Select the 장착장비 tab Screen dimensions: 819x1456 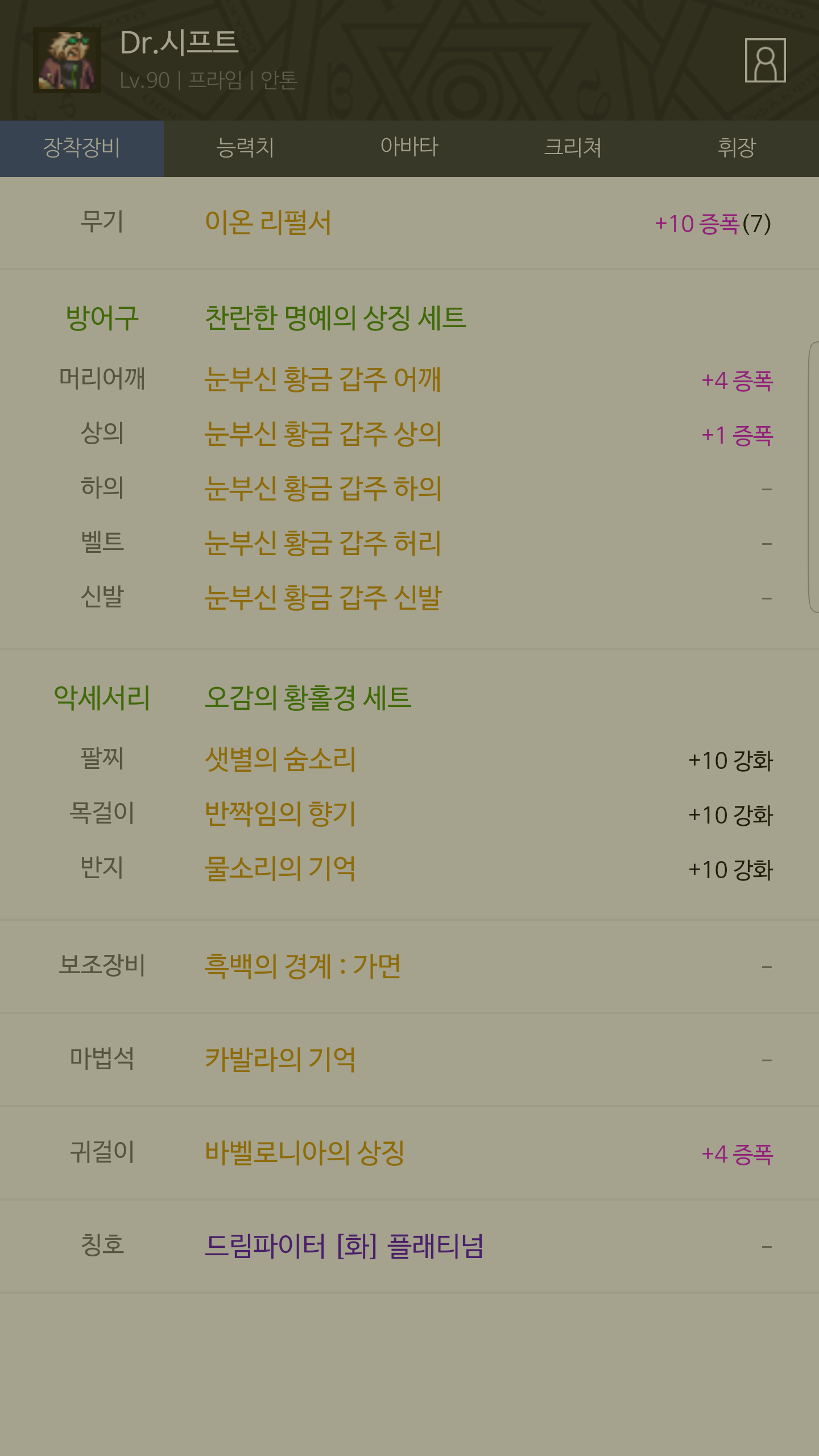(x=82, y=148)
